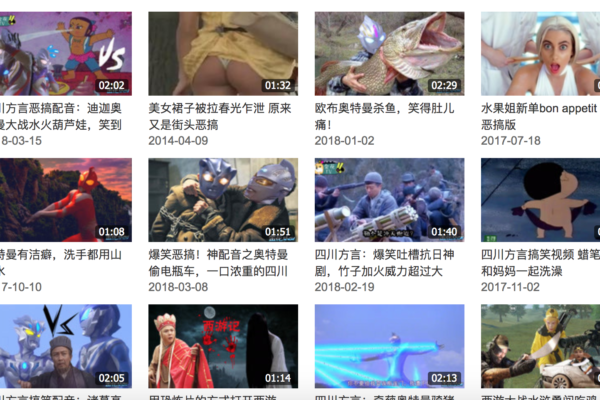Open the 爆笑吐槽抗日神剧 video
Screen dimensions: 600x400
pyautogui.click(x=388, y=200)
